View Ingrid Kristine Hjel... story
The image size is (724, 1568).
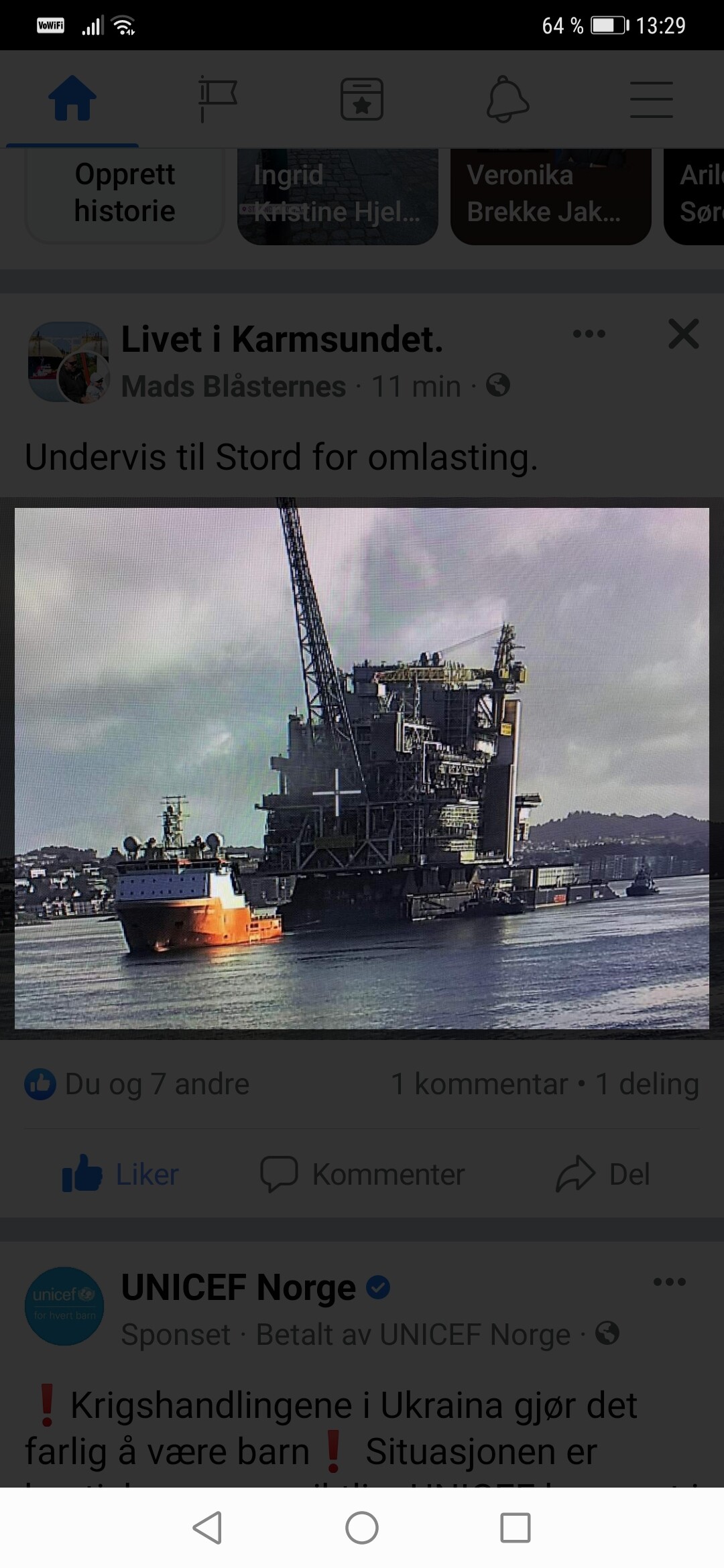337,194
